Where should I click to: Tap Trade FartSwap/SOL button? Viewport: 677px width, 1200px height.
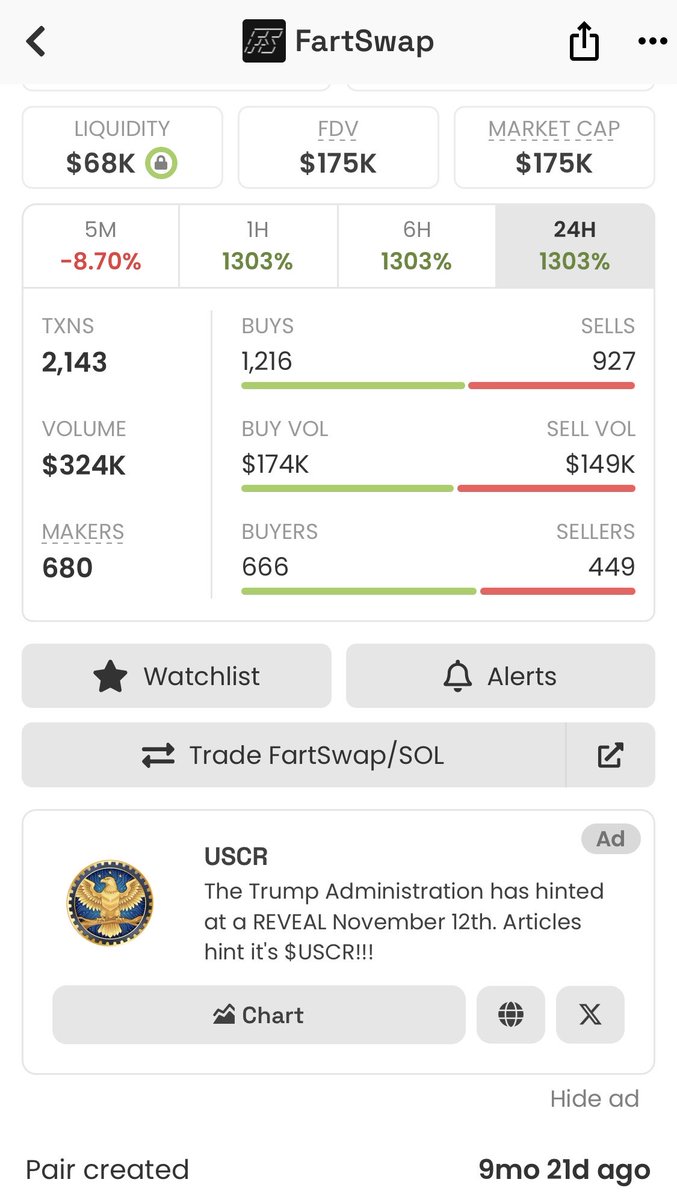(x=293, y=755)
